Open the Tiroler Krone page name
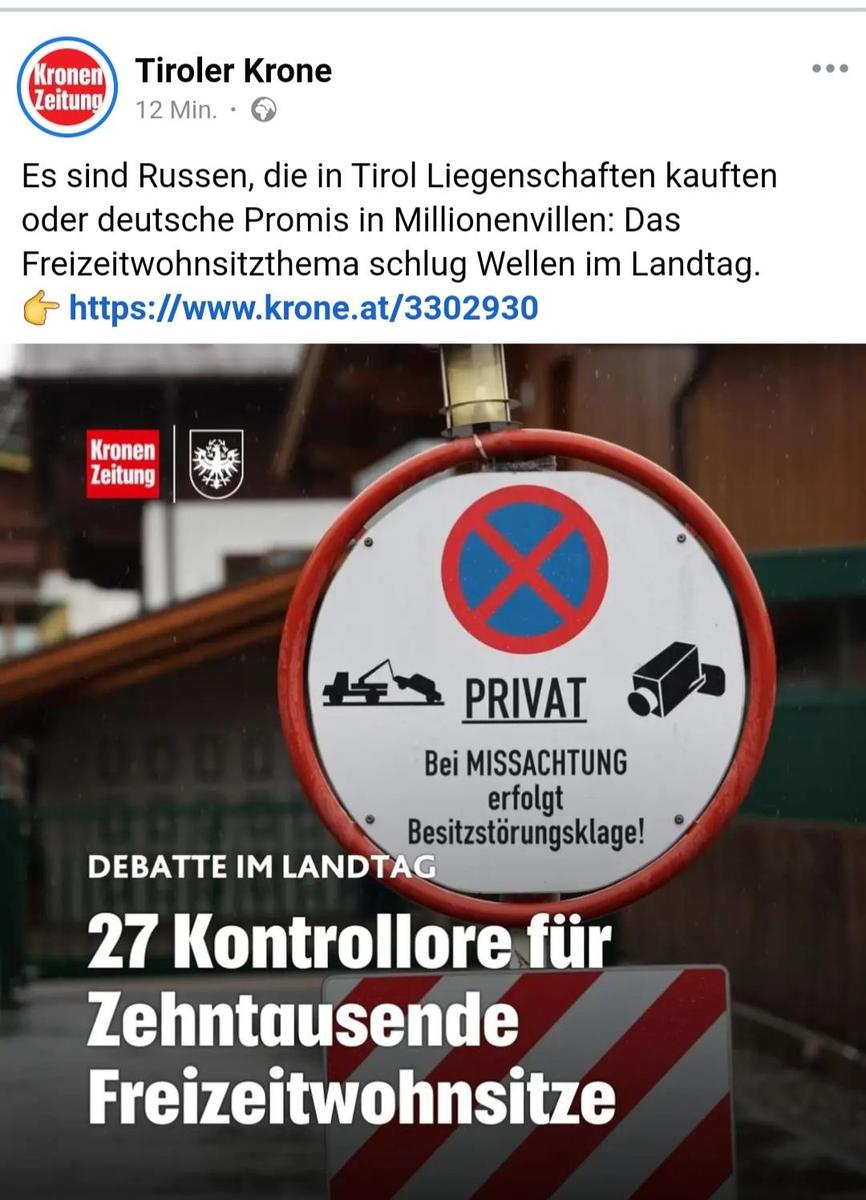Viewport: 866px width, 1200px height. 233,71
